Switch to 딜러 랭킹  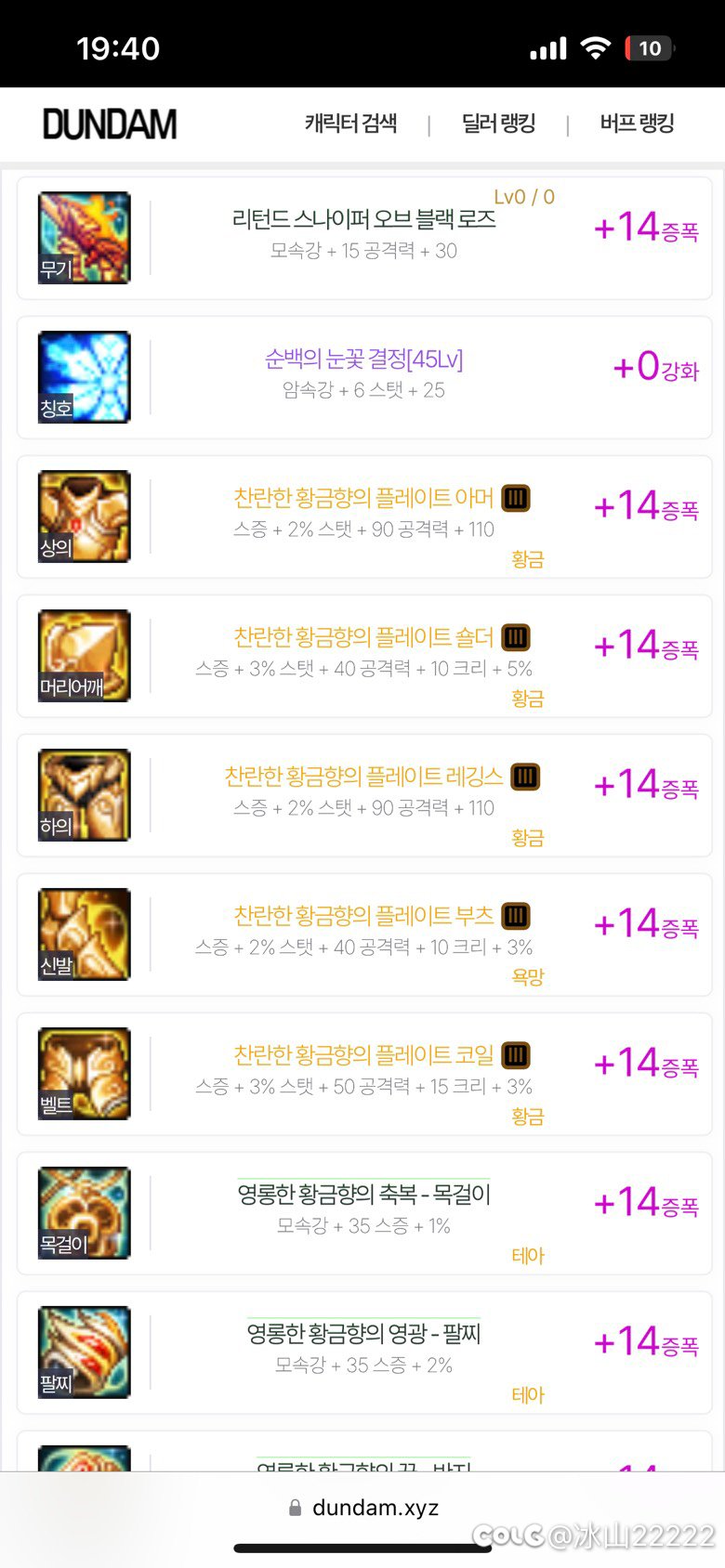498,124
